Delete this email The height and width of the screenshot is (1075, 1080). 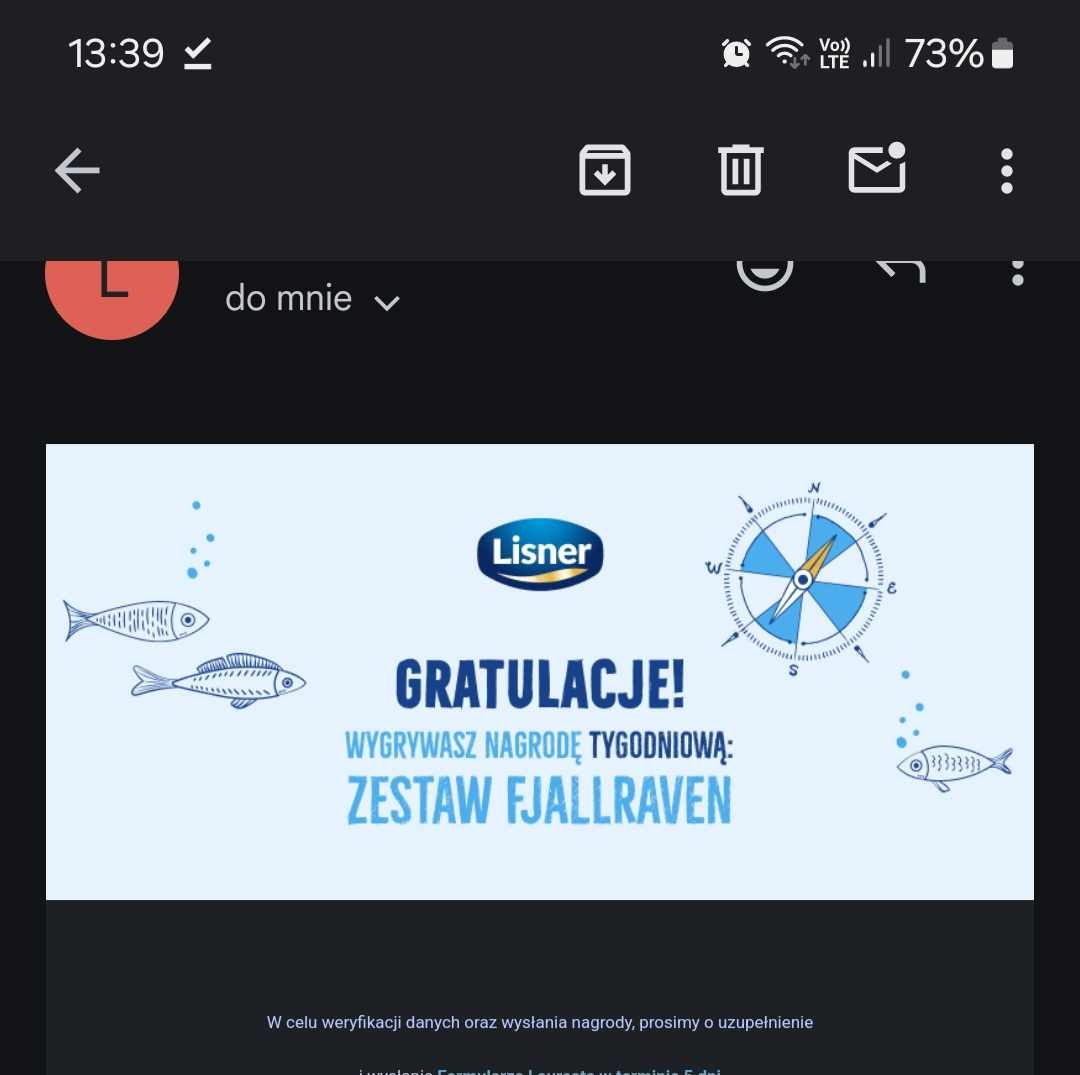coord(741,171)
